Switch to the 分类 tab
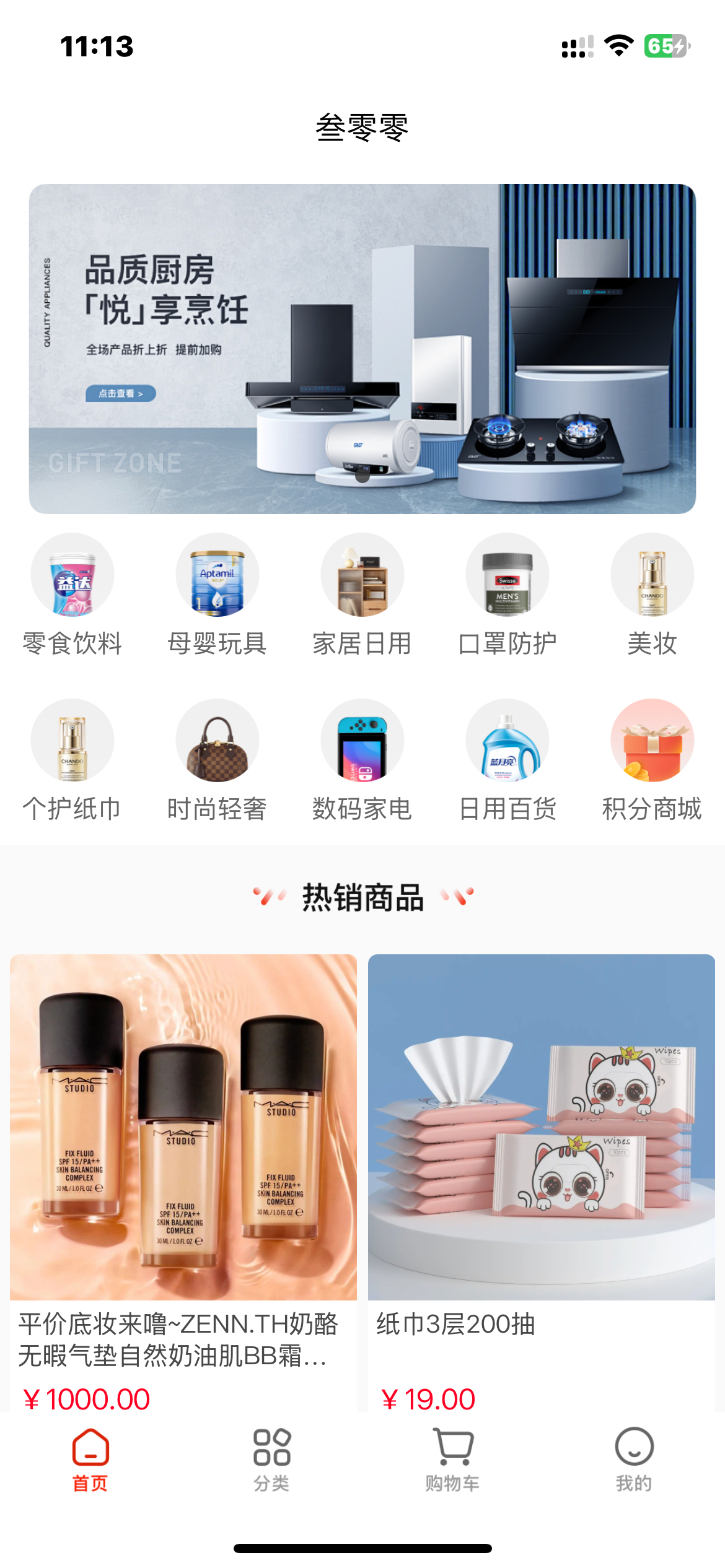The image size is (725, 1568). point(271,1459)
